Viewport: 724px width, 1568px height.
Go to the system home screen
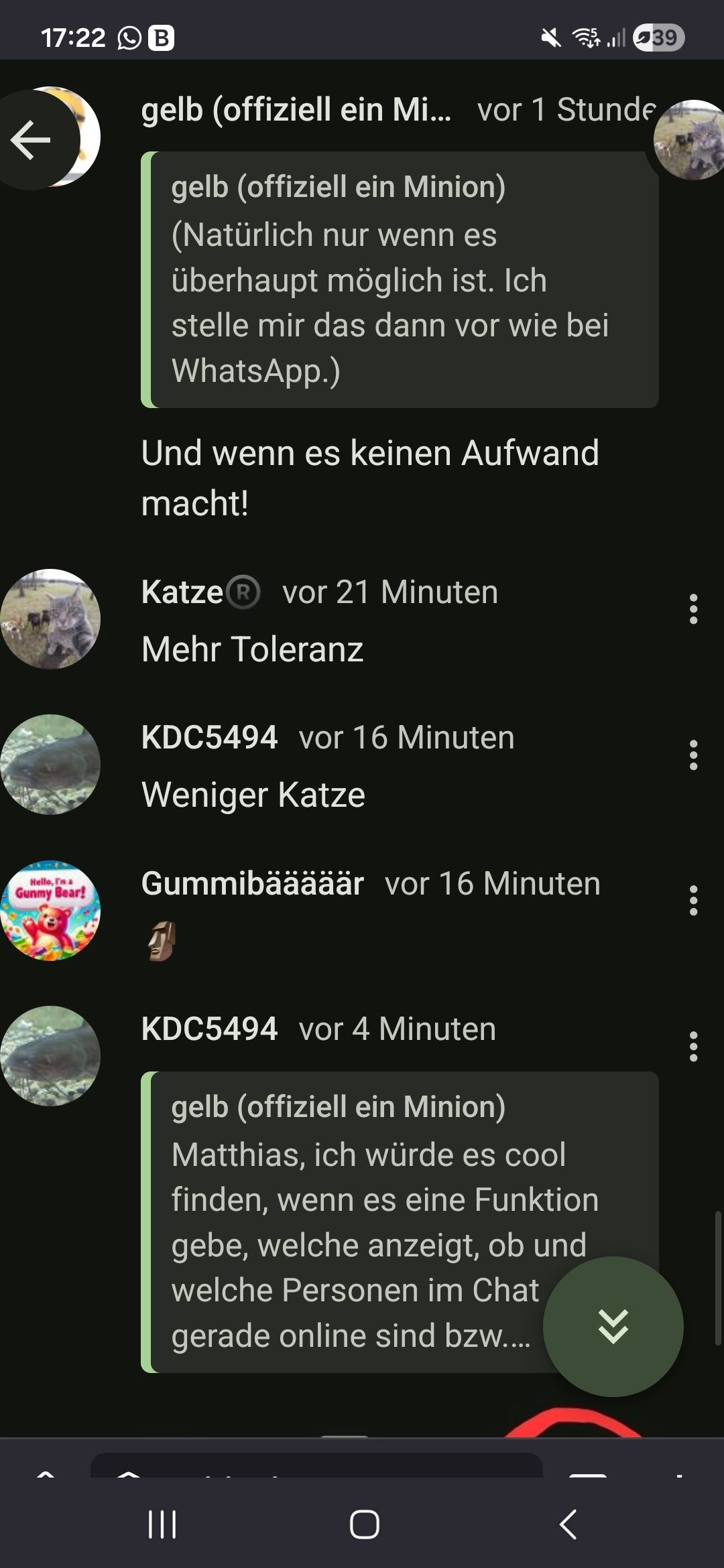pos(364,1524)
